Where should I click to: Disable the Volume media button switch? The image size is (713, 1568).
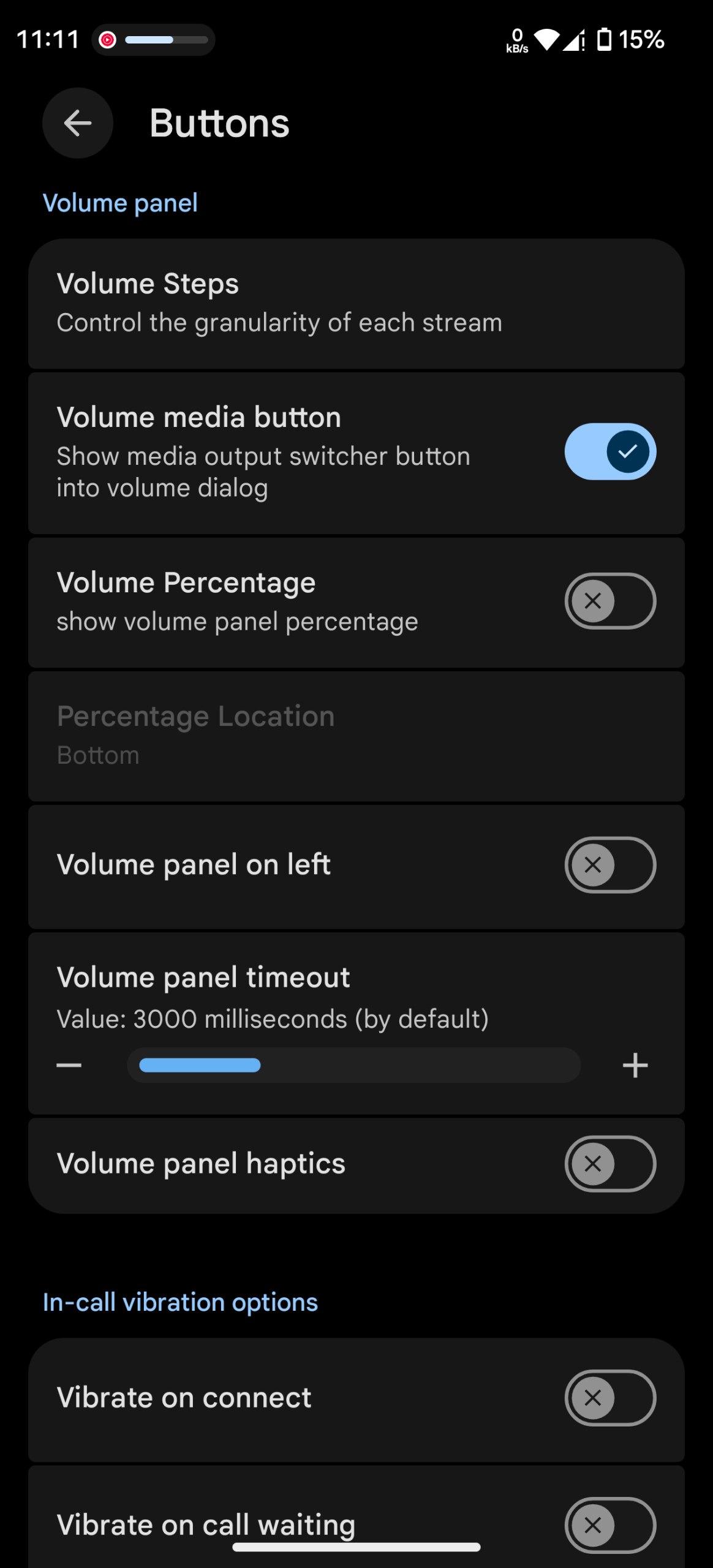coord(609,452)
